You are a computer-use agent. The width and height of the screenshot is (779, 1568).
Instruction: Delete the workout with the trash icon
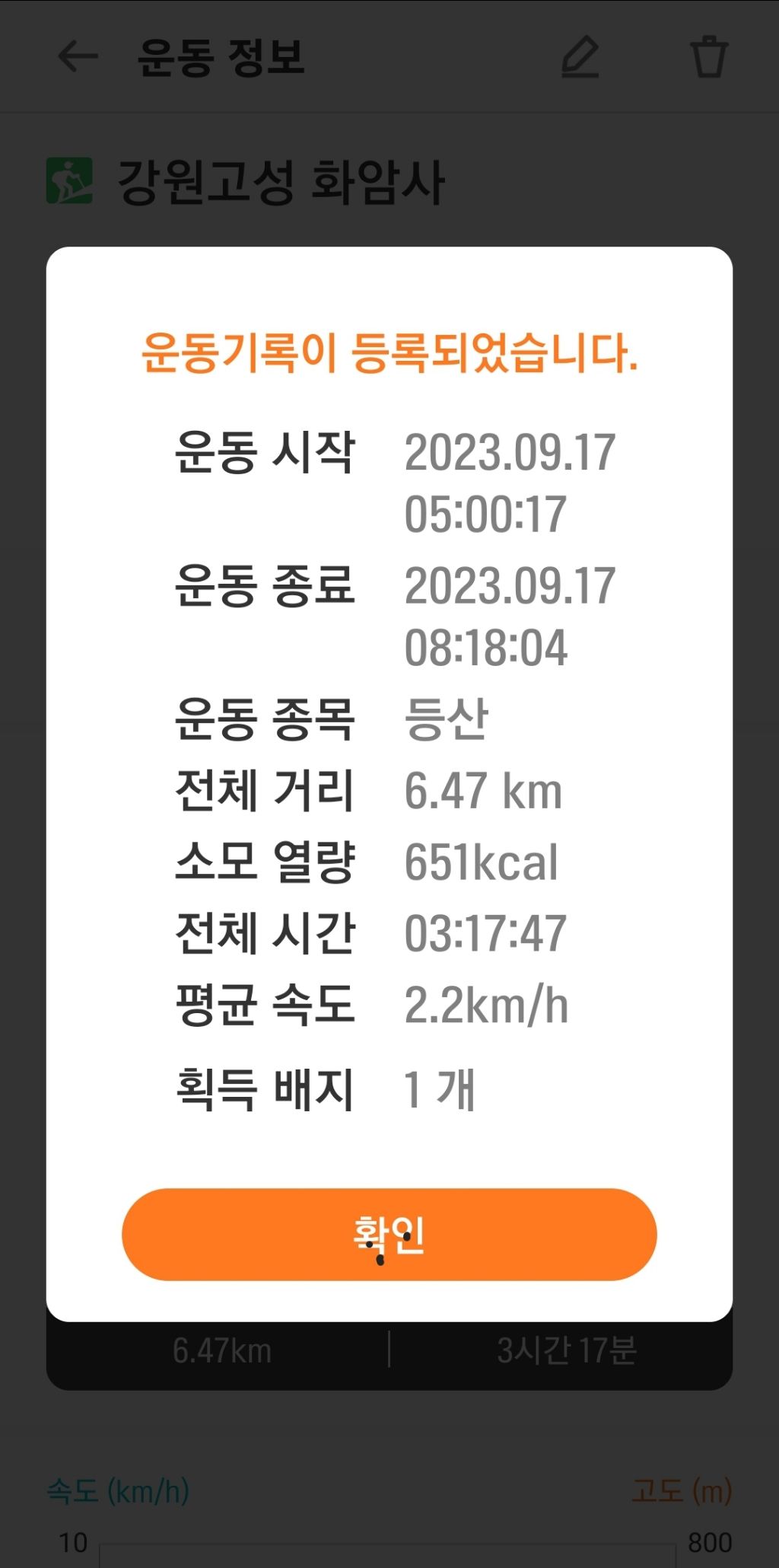(x=709, y=56)
